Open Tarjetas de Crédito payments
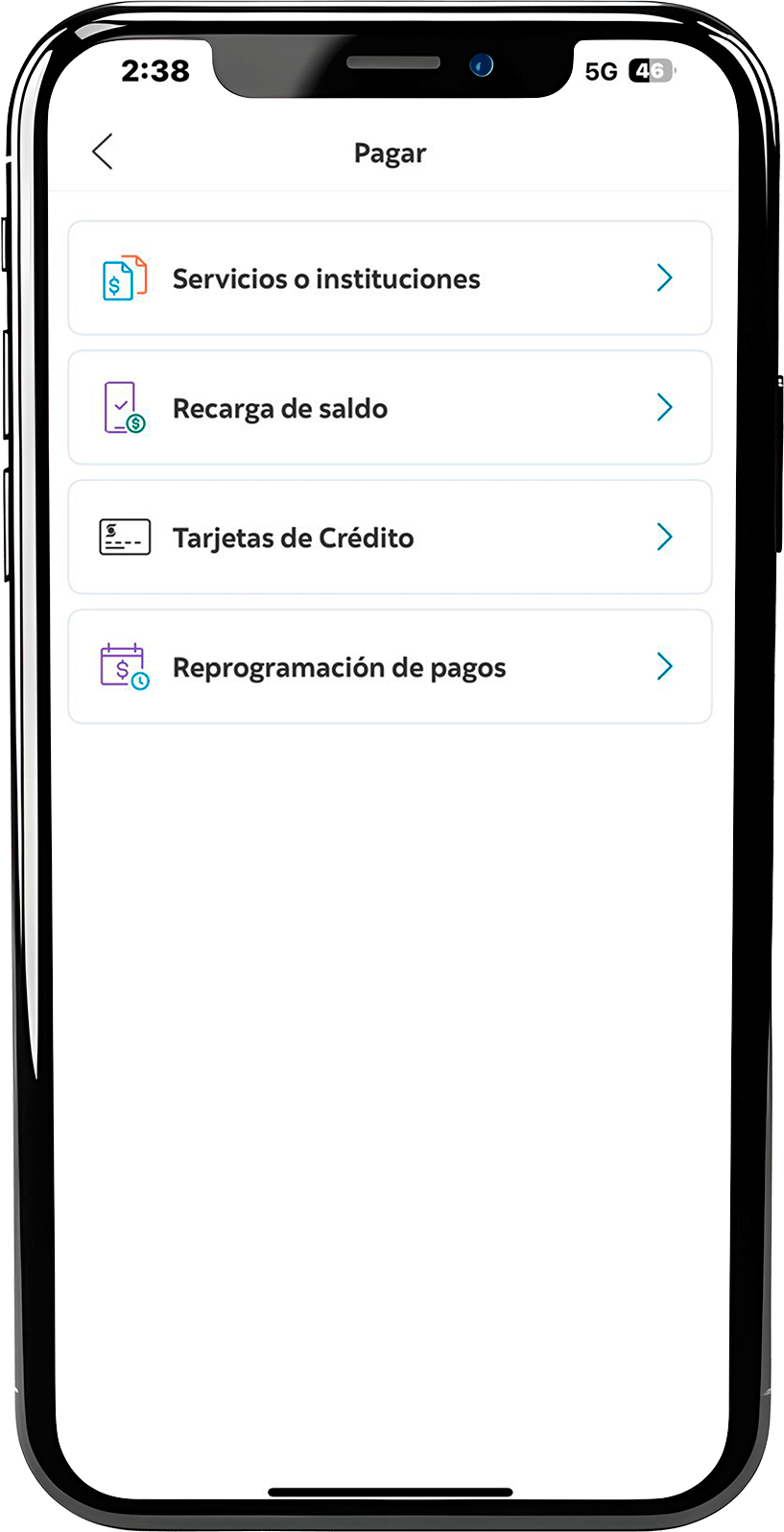 390,538
